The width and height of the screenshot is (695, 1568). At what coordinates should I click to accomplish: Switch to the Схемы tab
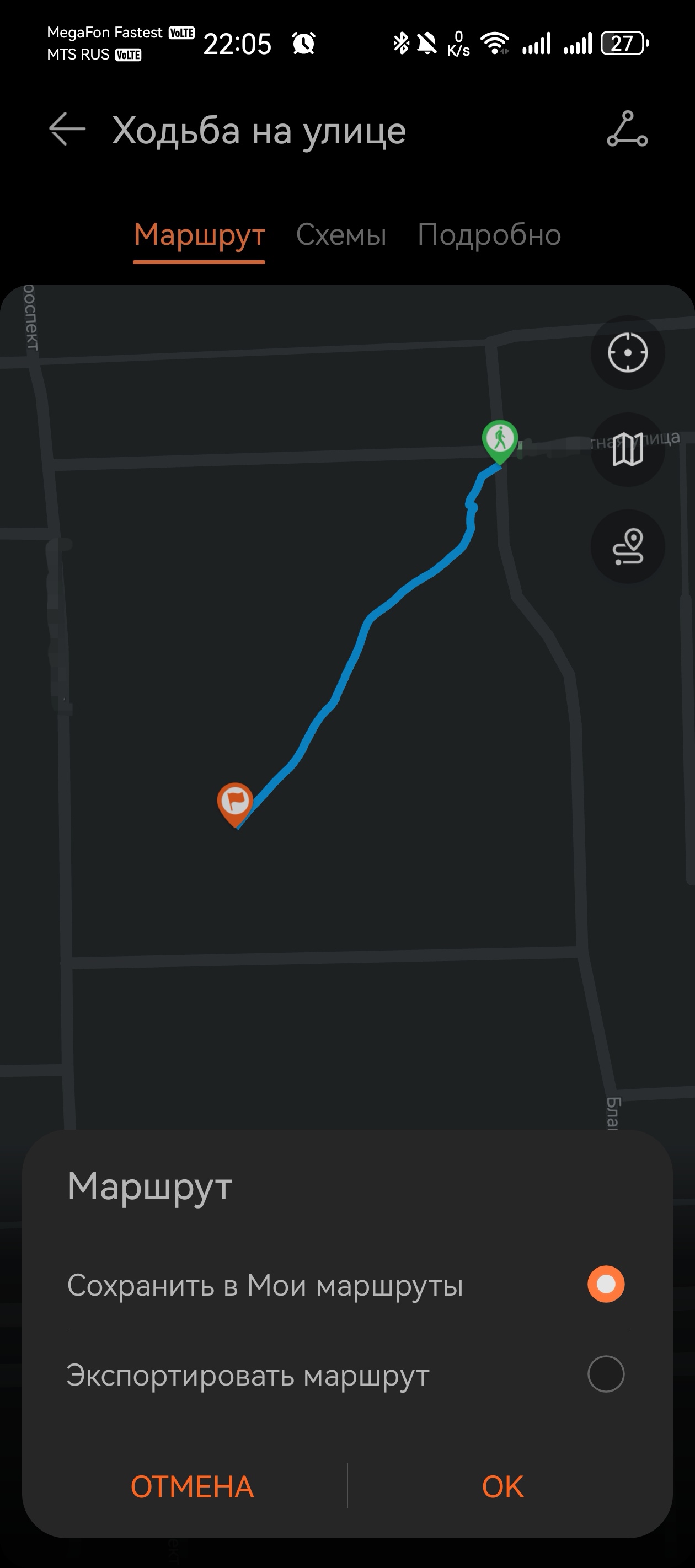click(341, 235)
